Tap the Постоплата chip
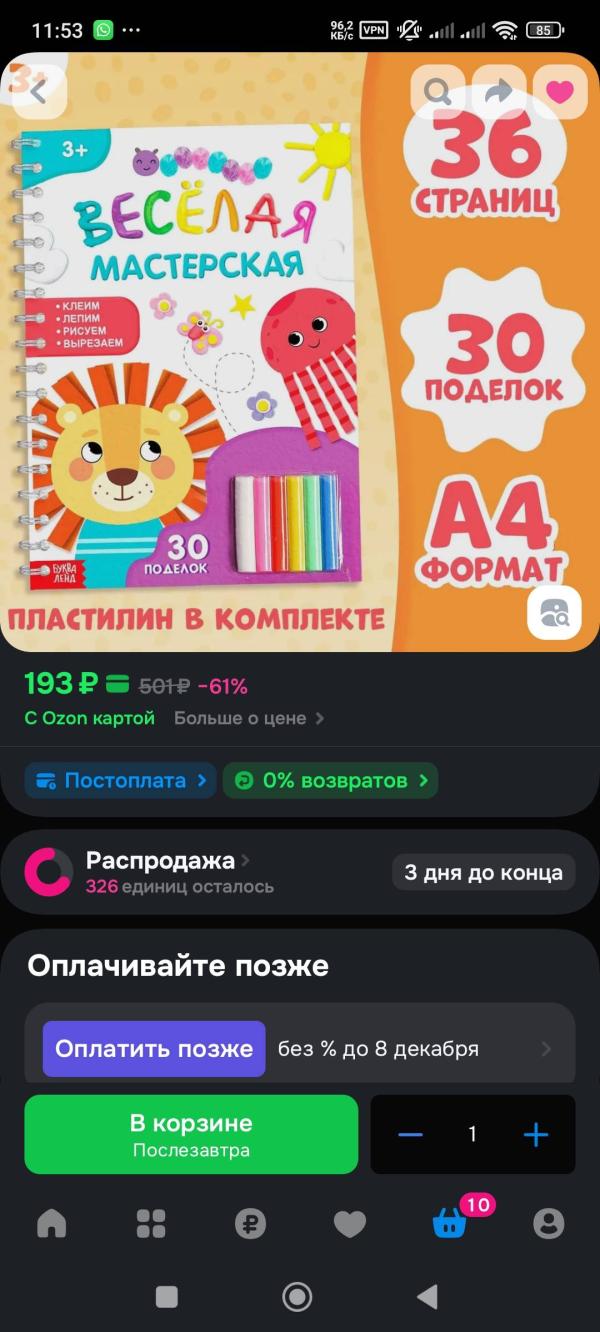 (120, 781)
